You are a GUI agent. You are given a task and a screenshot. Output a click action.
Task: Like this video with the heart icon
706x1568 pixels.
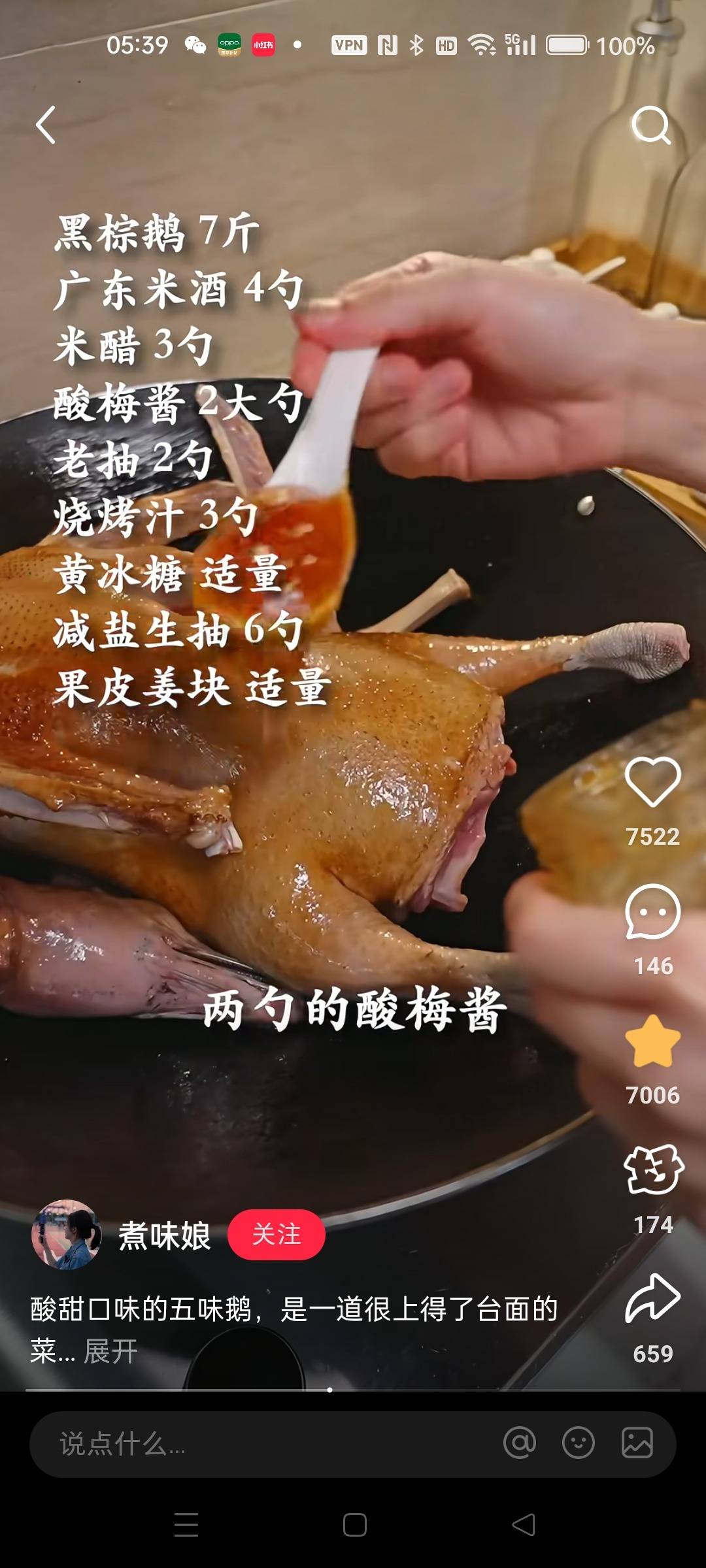coord(652,781)
